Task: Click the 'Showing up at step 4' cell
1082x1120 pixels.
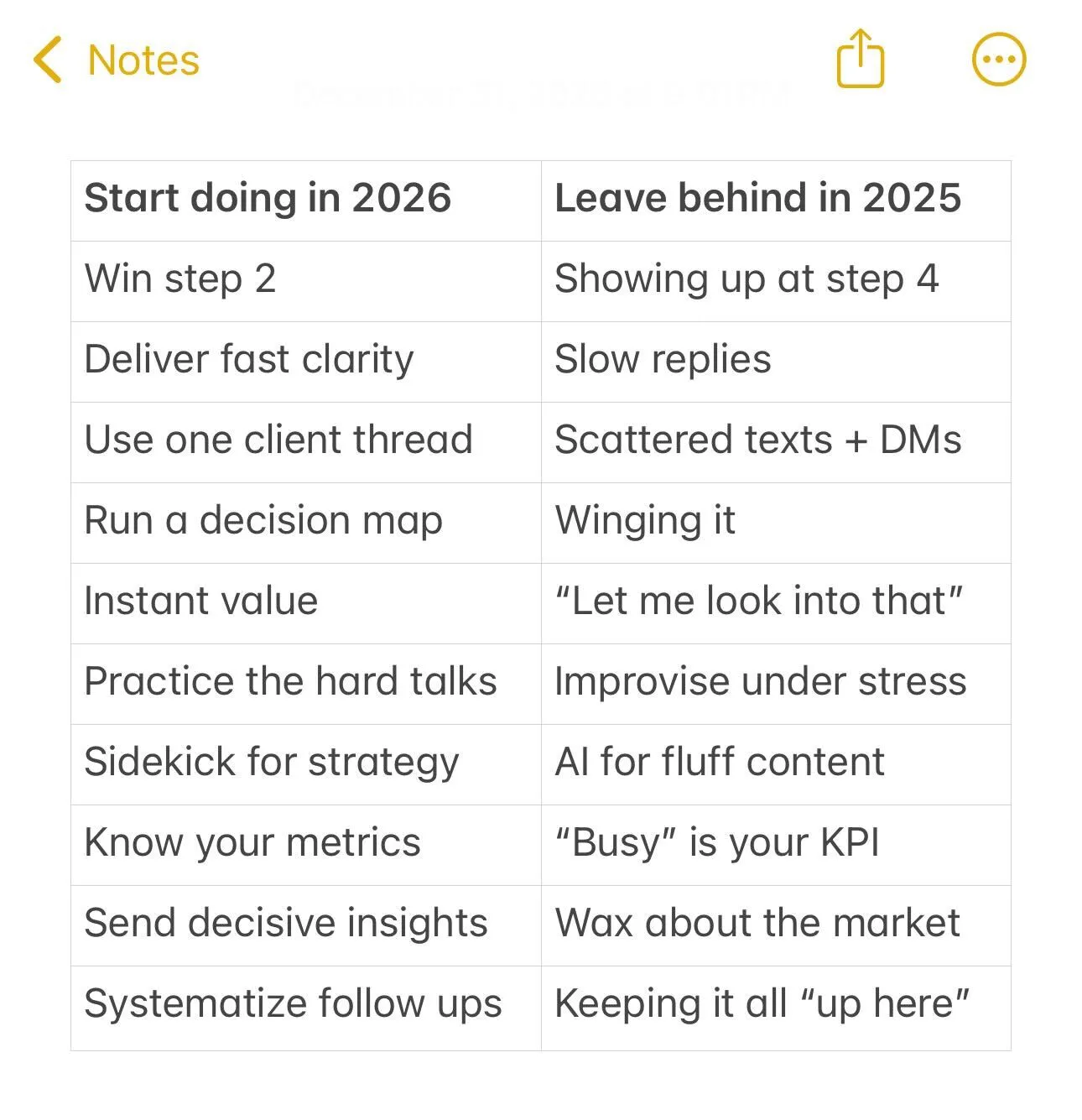Action: [x=748, y=279]
